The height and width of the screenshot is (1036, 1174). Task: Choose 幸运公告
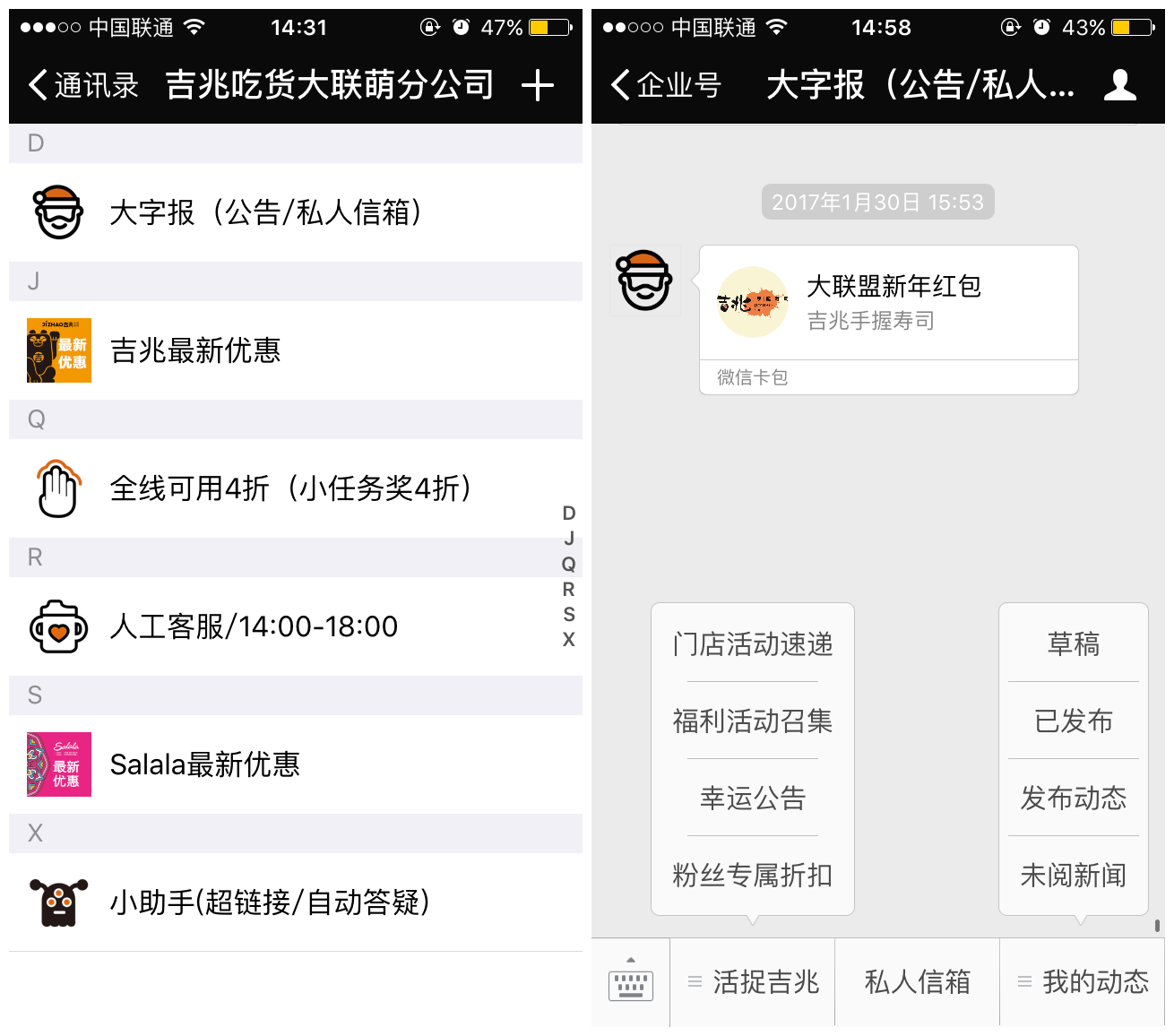(x=753, y=799)
